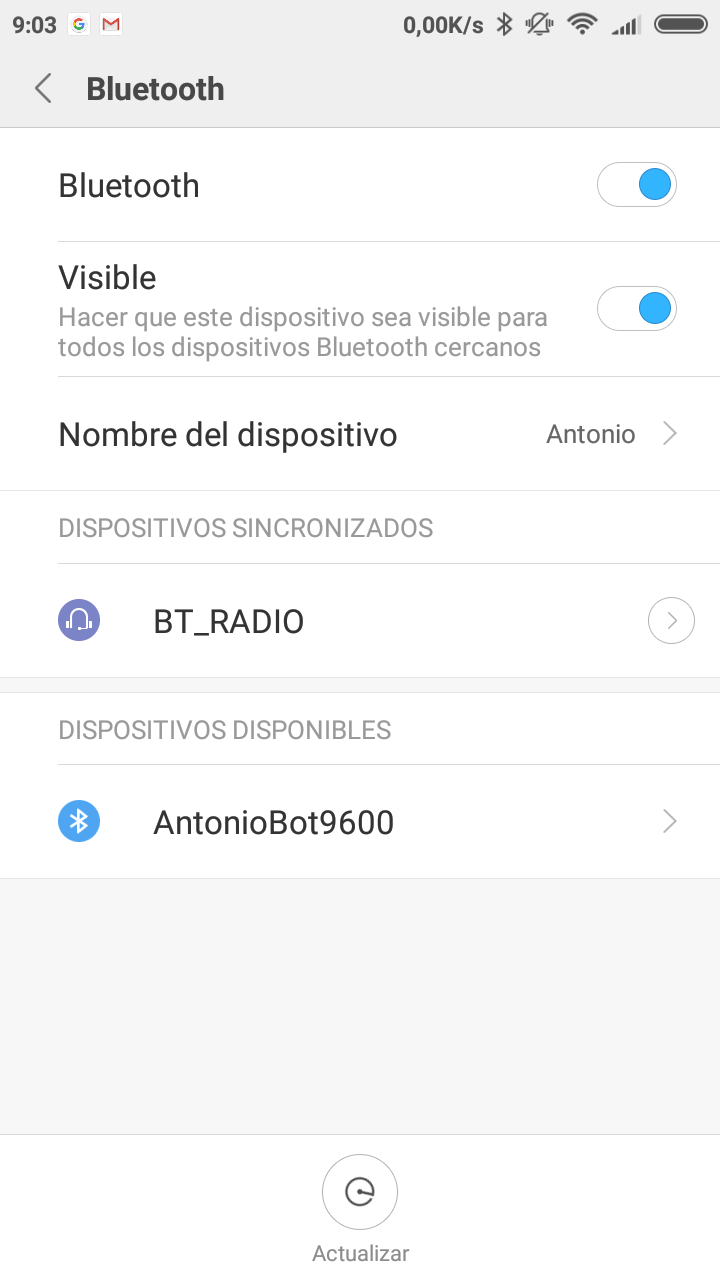This screenshot has width=720, height=1280.
Task: Select the paired BT_RADIO device
Action: 360,621
